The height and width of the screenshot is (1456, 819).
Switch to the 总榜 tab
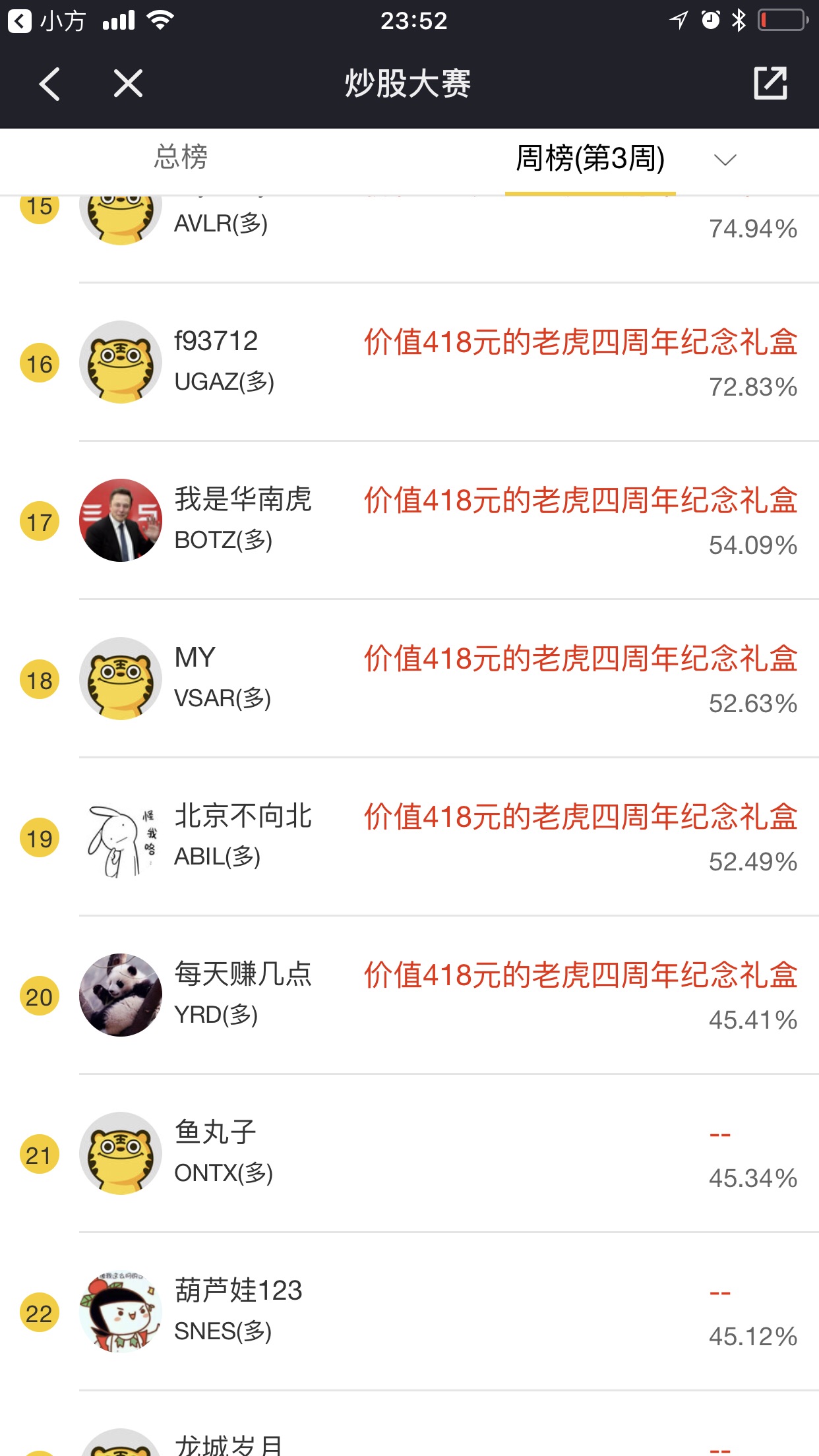[x=181, y=158]
